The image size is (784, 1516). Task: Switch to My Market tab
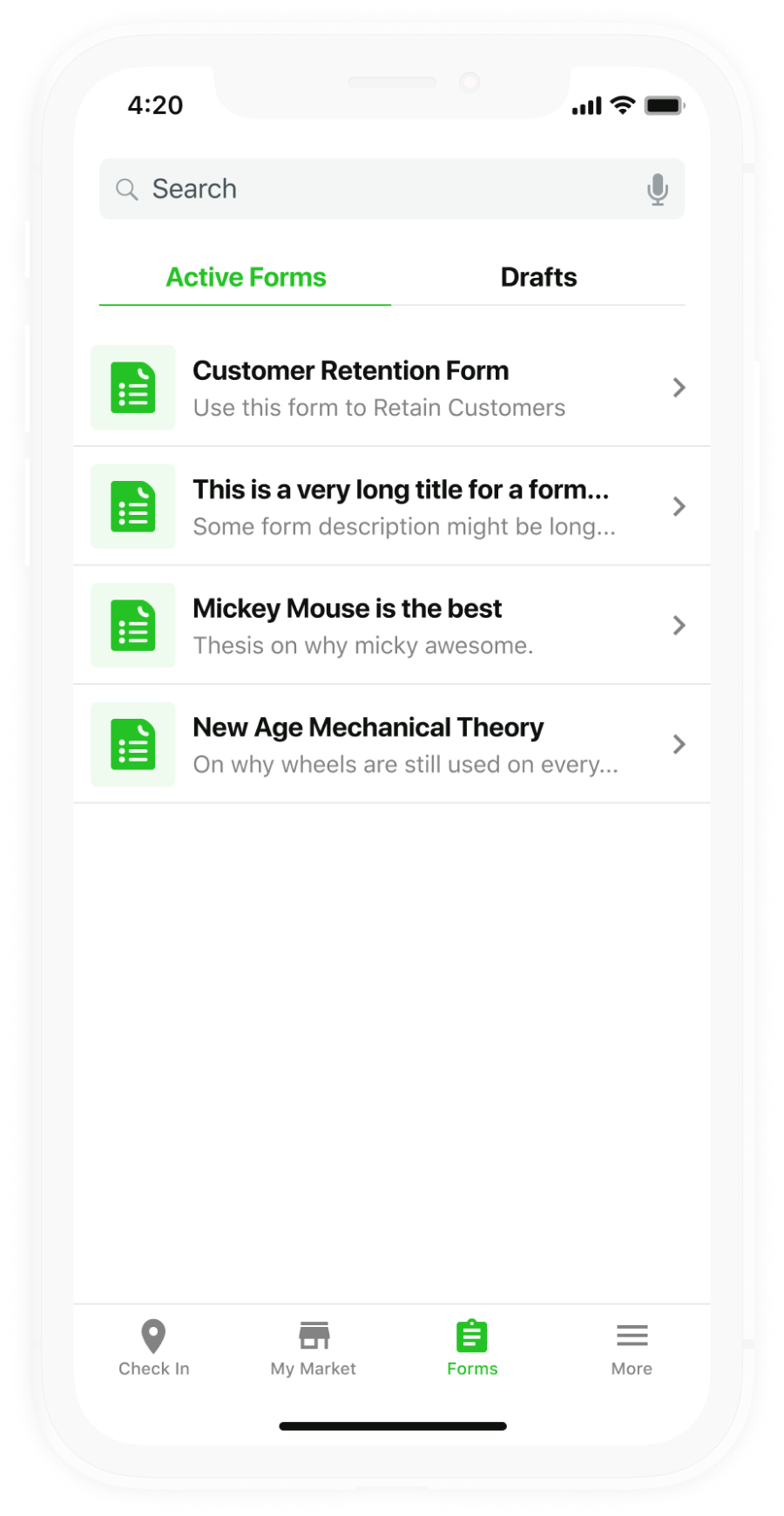pyautogui.click(x=314, y=1347)
